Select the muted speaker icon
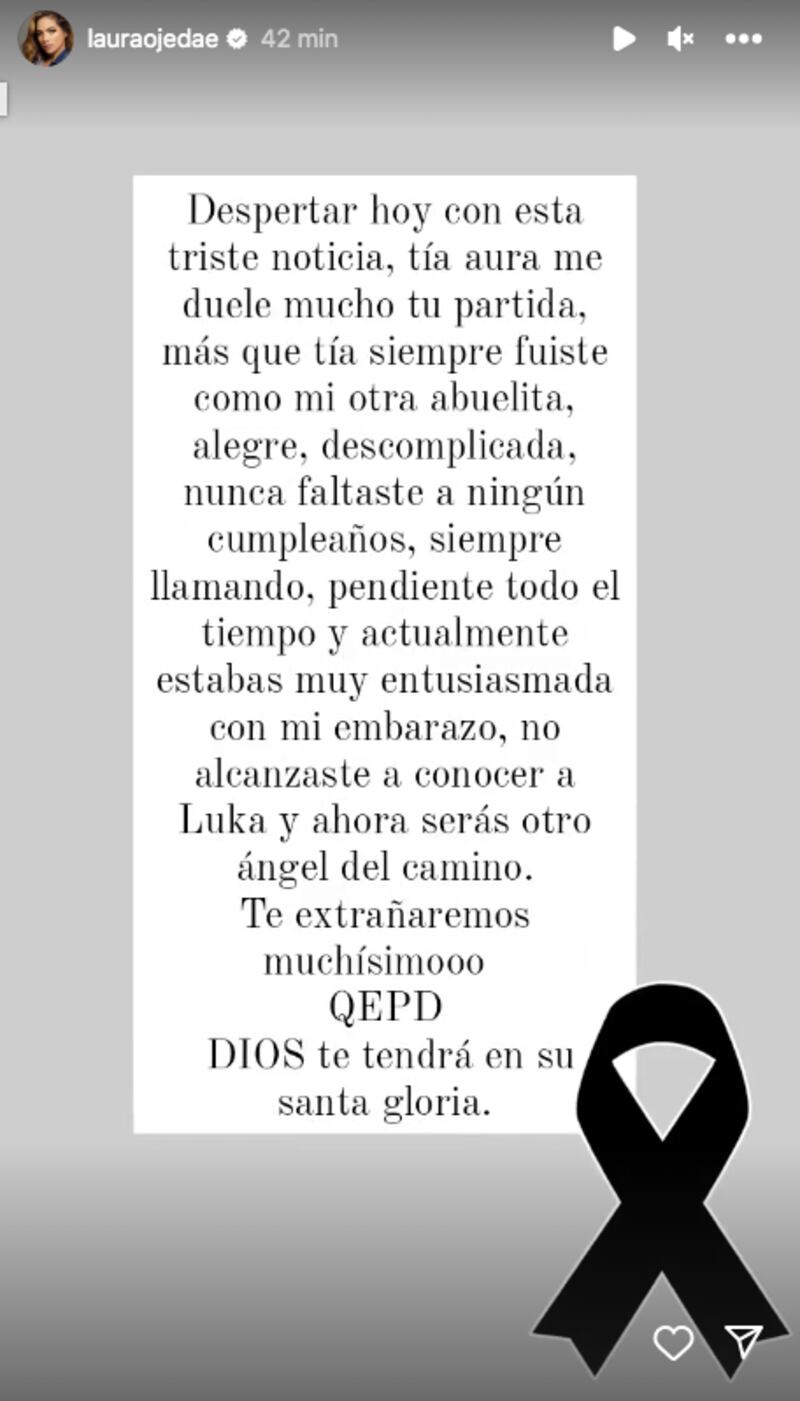This screenshot has width=800, height=1401. [680, 38]
